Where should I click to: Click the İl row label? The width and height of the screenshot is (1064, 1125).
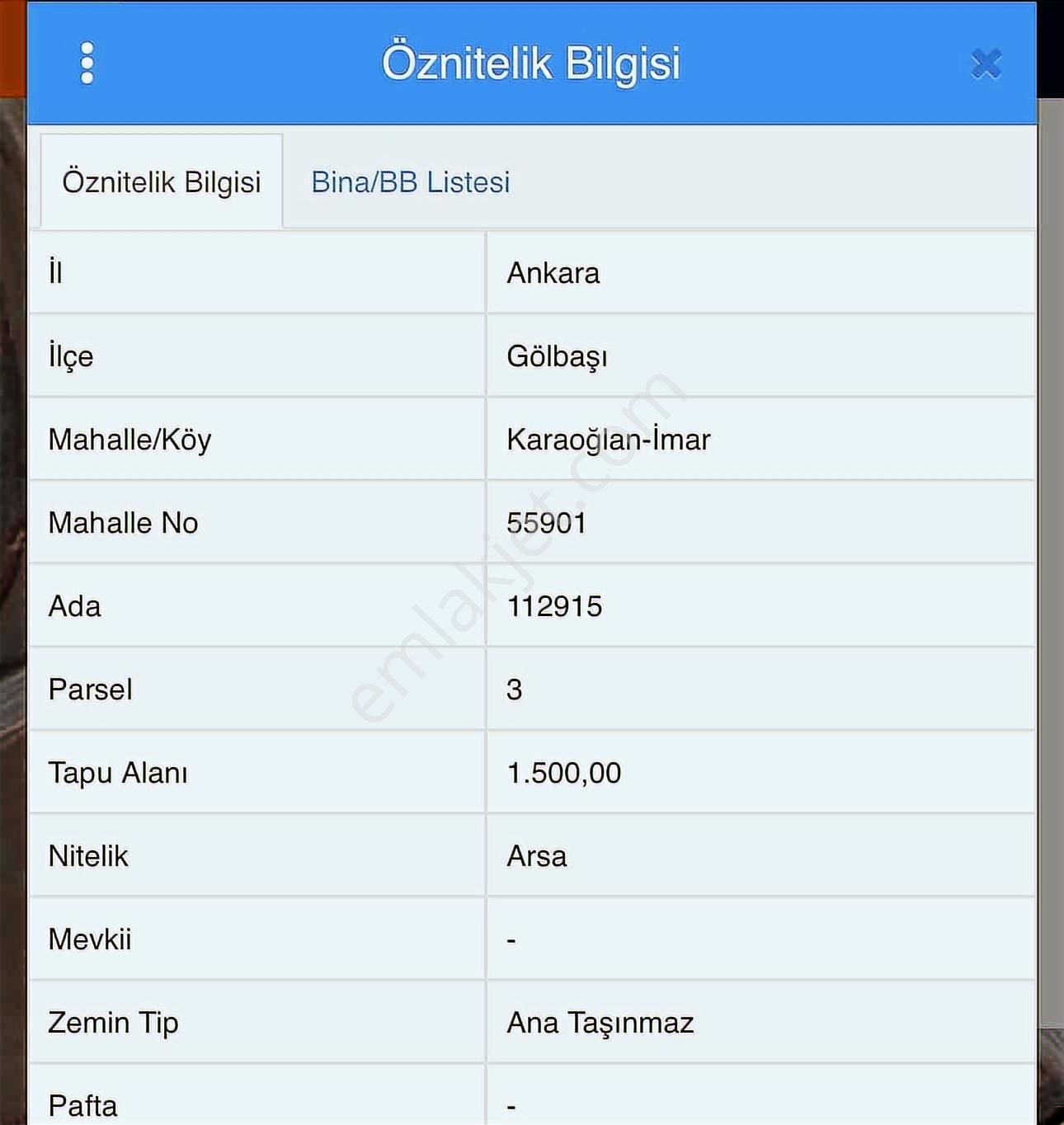54,272
